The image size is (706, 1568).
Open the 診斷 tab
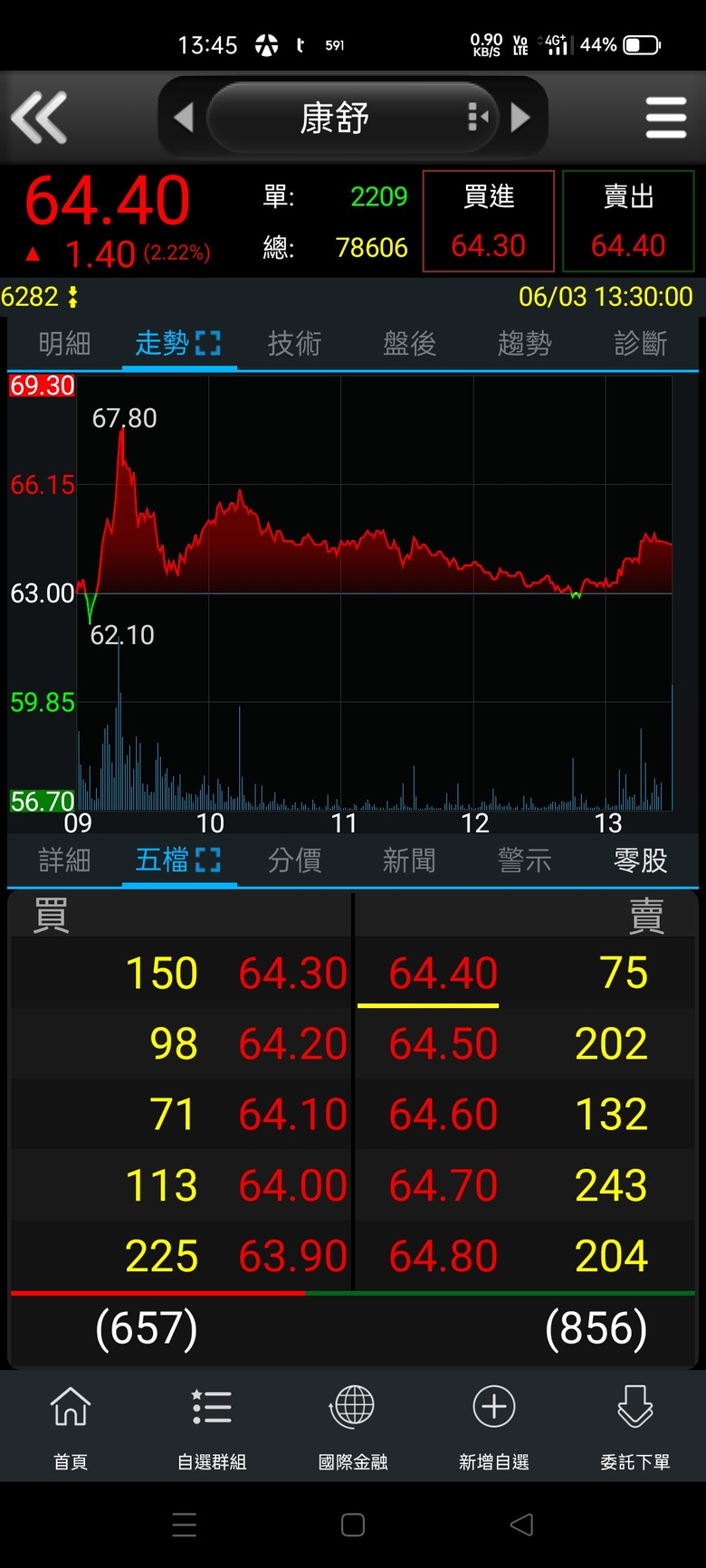[640, 344]
